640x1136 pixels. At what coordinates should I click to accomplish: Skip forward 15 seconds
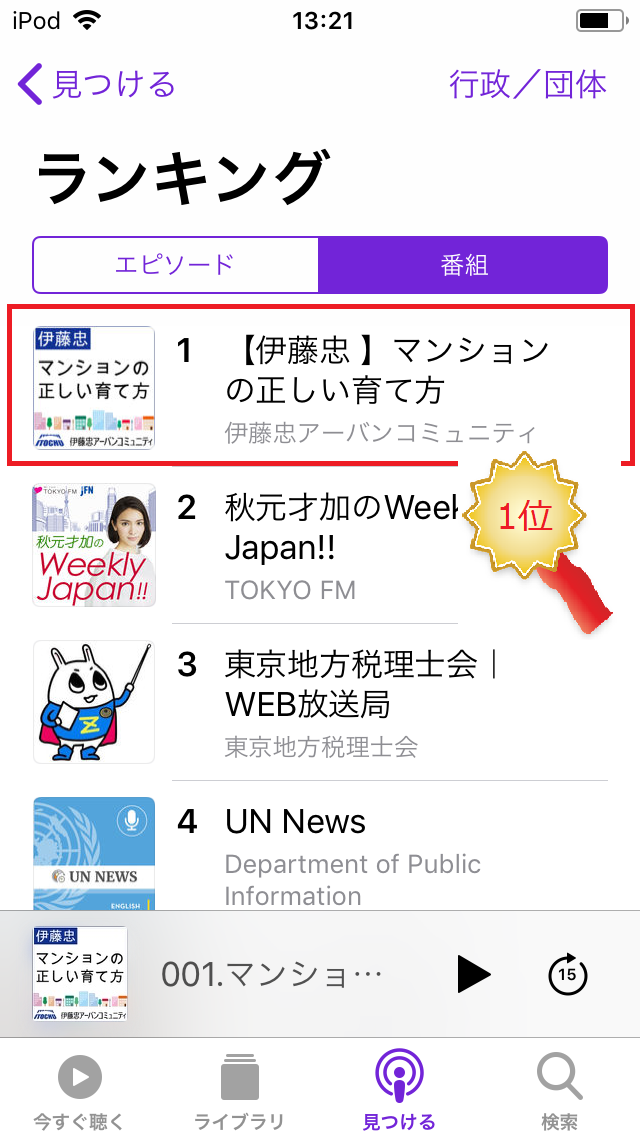point(568,974)
